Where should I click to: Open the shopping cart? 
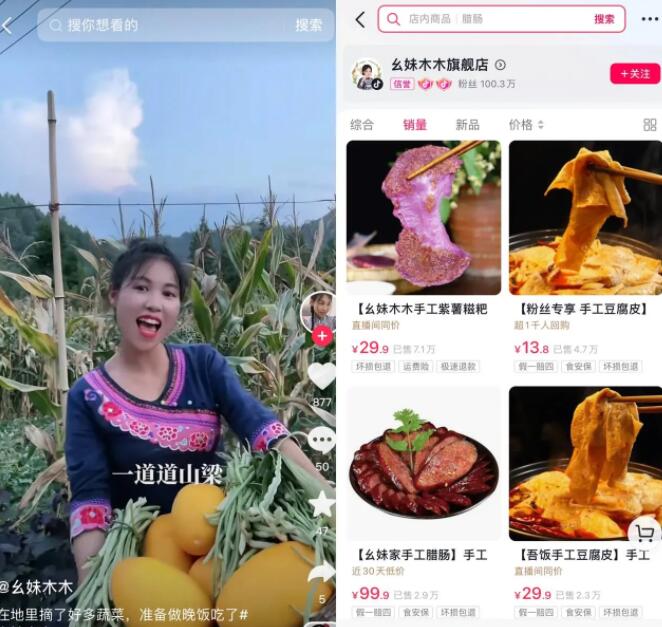[x=645, y=534]
